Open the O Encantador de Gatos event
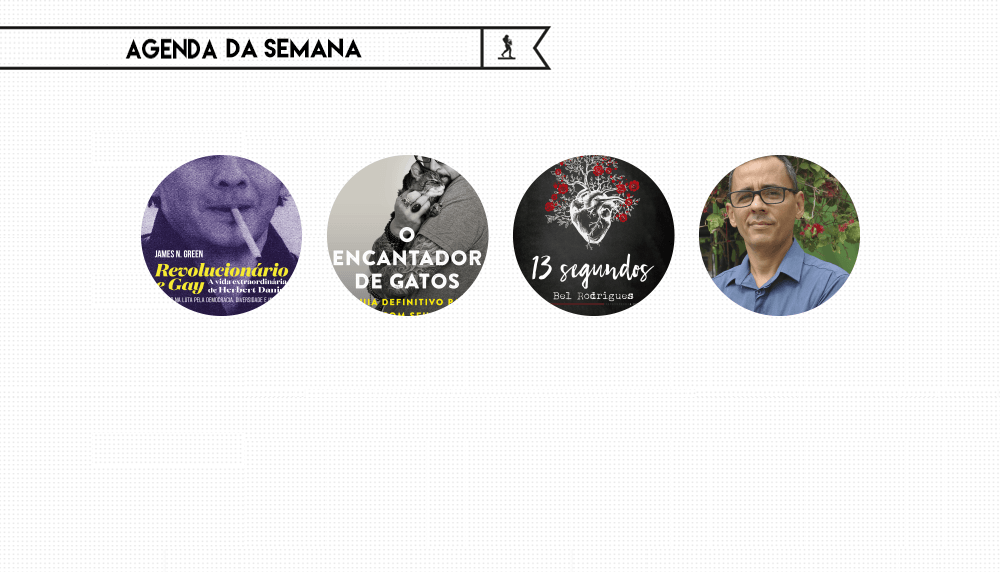1000x572 pixels. click(x=407, y=235)
